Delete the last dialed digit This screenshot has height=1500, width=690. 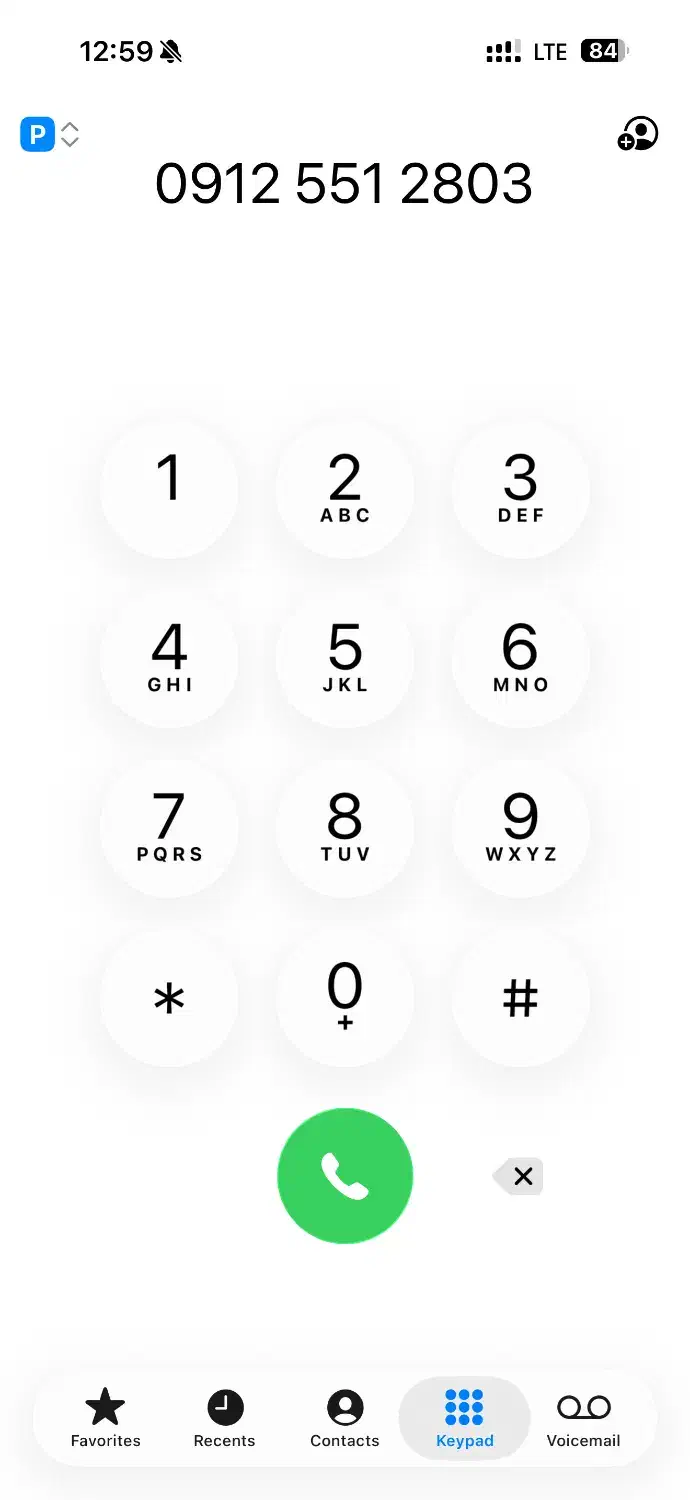pyautogui.click(x=519, y=1177)
